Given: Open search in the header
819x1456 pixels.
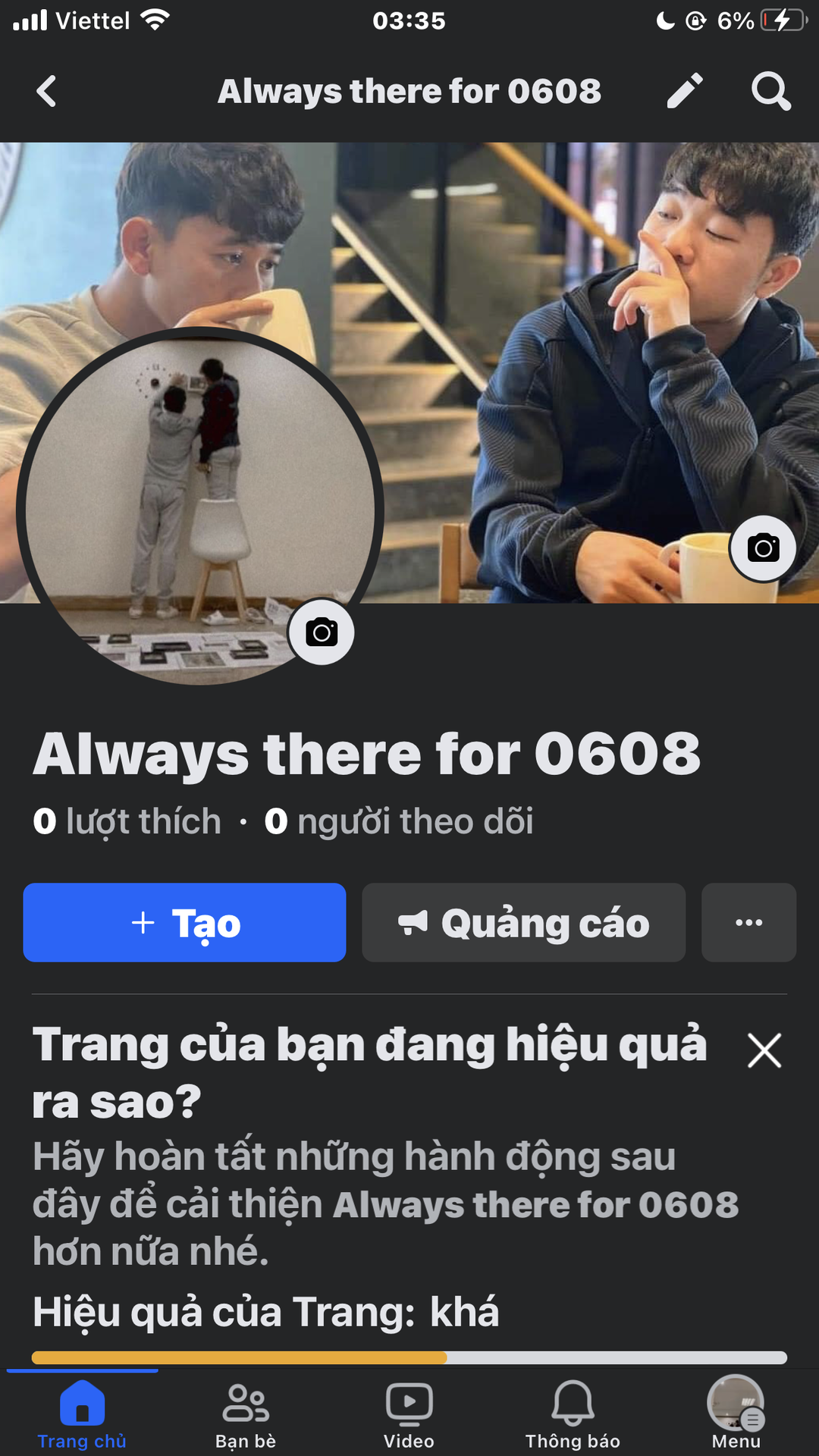Looking at the screenshot, I should pyautogui.click(x=770, y=92).
